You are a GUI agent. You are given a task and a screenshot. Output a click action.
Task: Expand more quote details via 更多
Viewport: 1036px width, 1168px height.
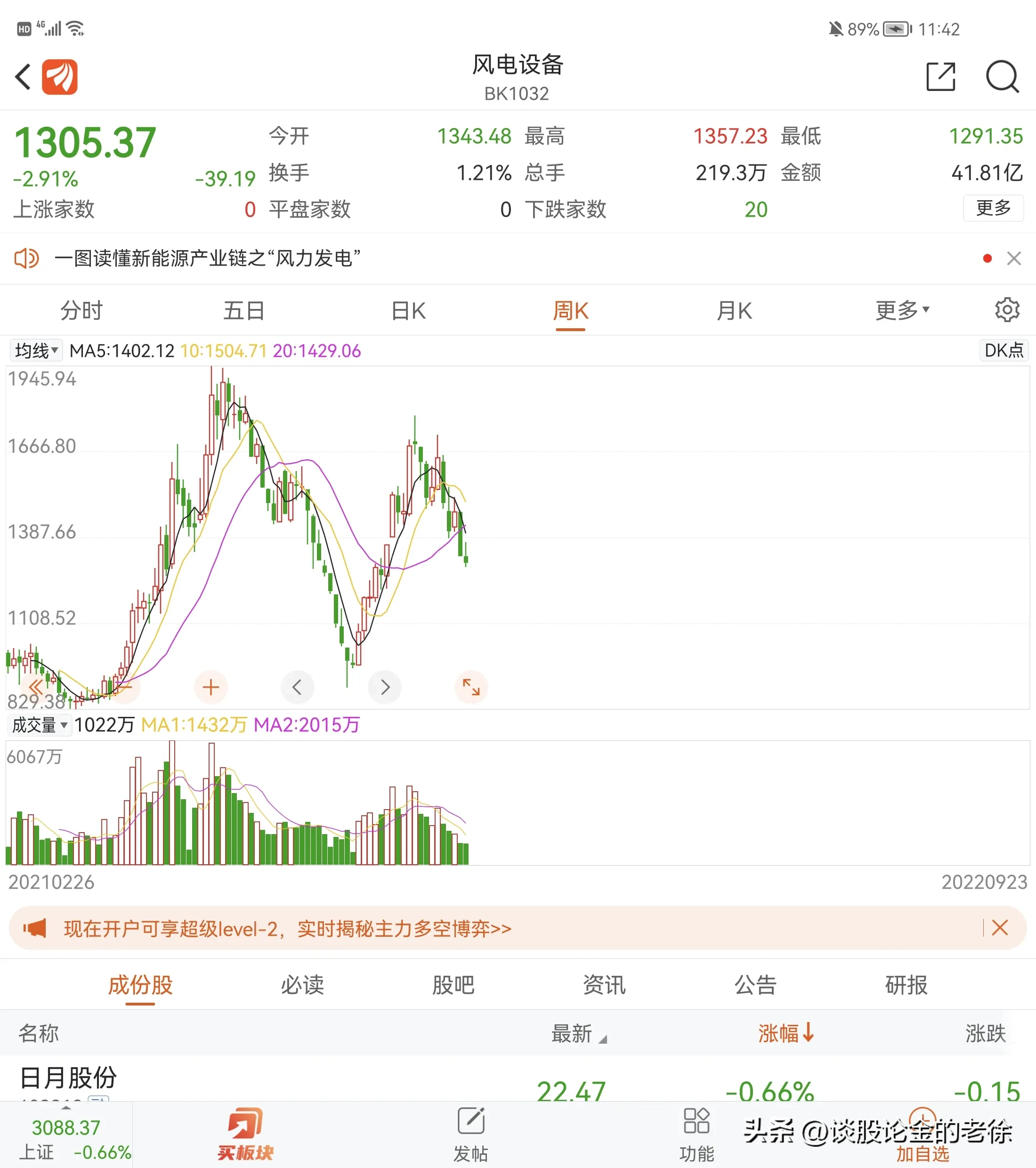[993, 208]
